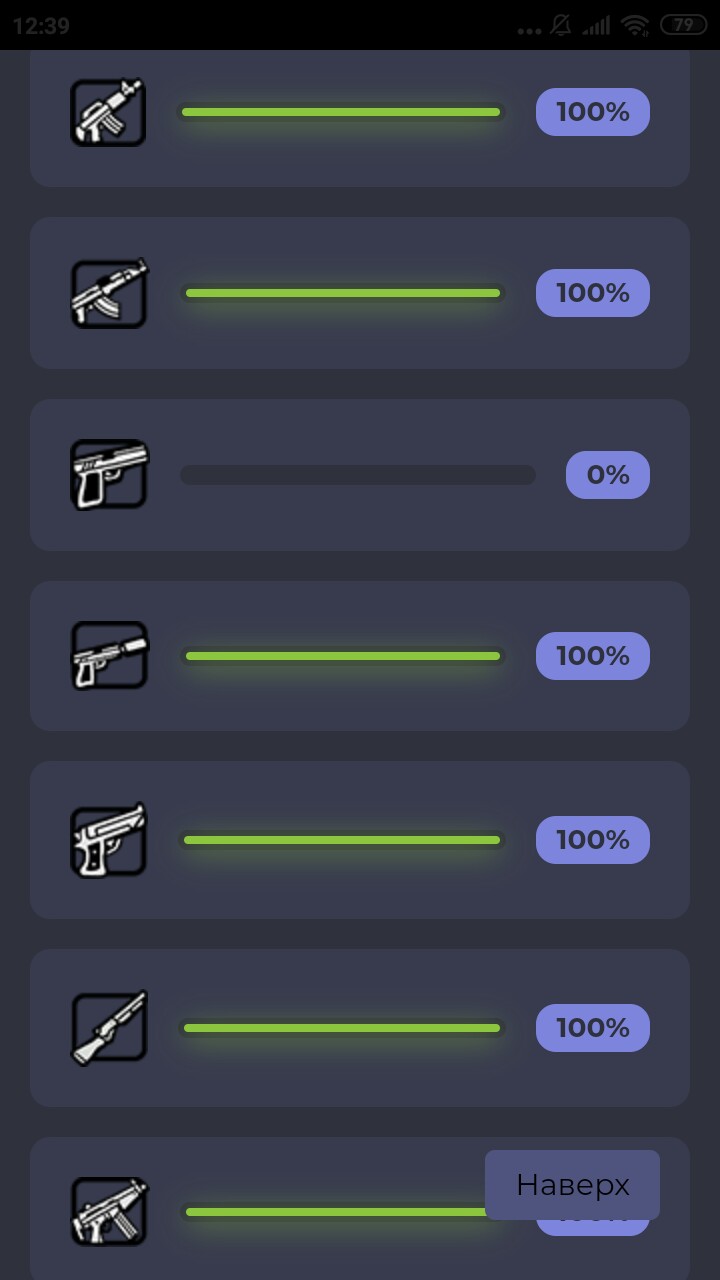Tap the Наверх button to jump up
720x1280 pixels.
(572, 1185)
